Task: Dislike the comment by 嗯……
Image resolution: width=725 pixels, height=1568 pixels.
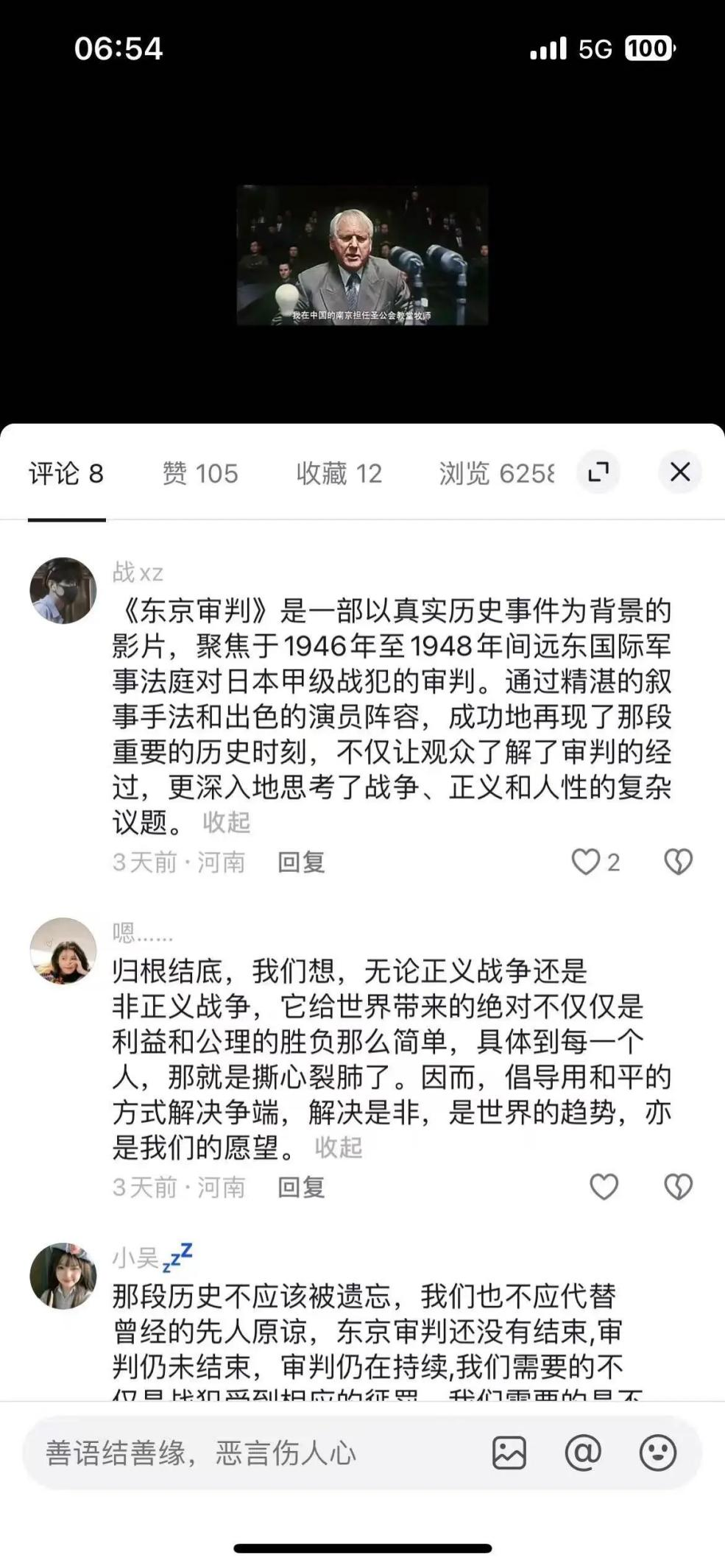Action: (x=678, y=1187)
